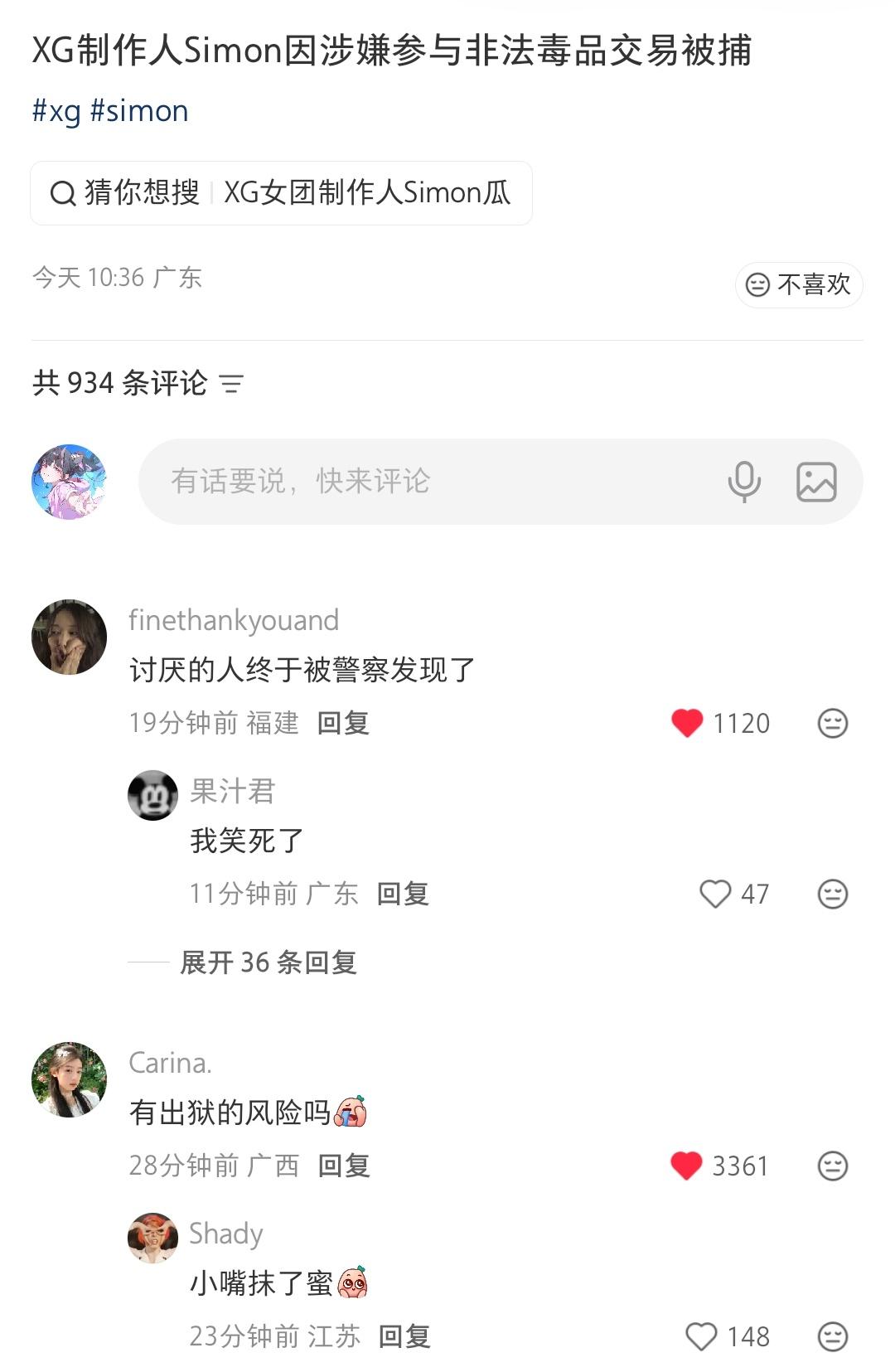Viewport: 895px width, 1372px height.
Task: Open the comment sort filter icon
Action: 231,383
